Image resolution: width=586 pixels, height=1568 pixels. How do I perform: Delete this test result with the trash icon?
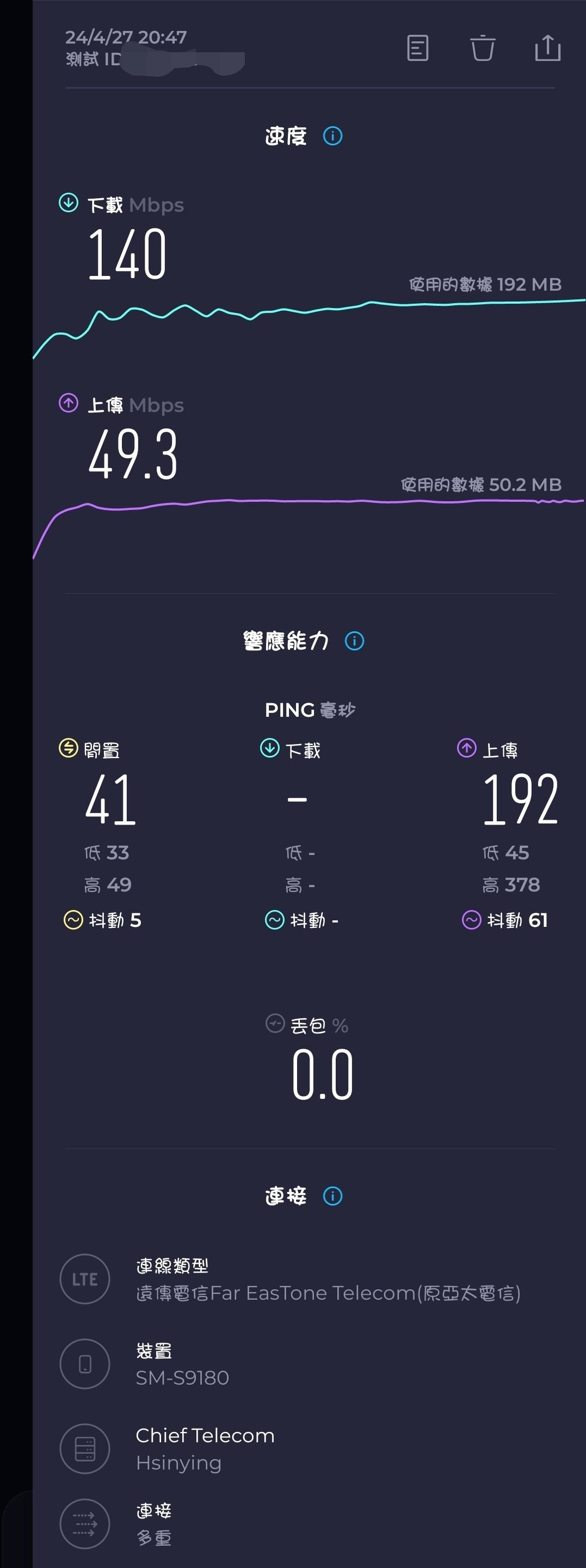pyautogui.click(x=483, y=48)
